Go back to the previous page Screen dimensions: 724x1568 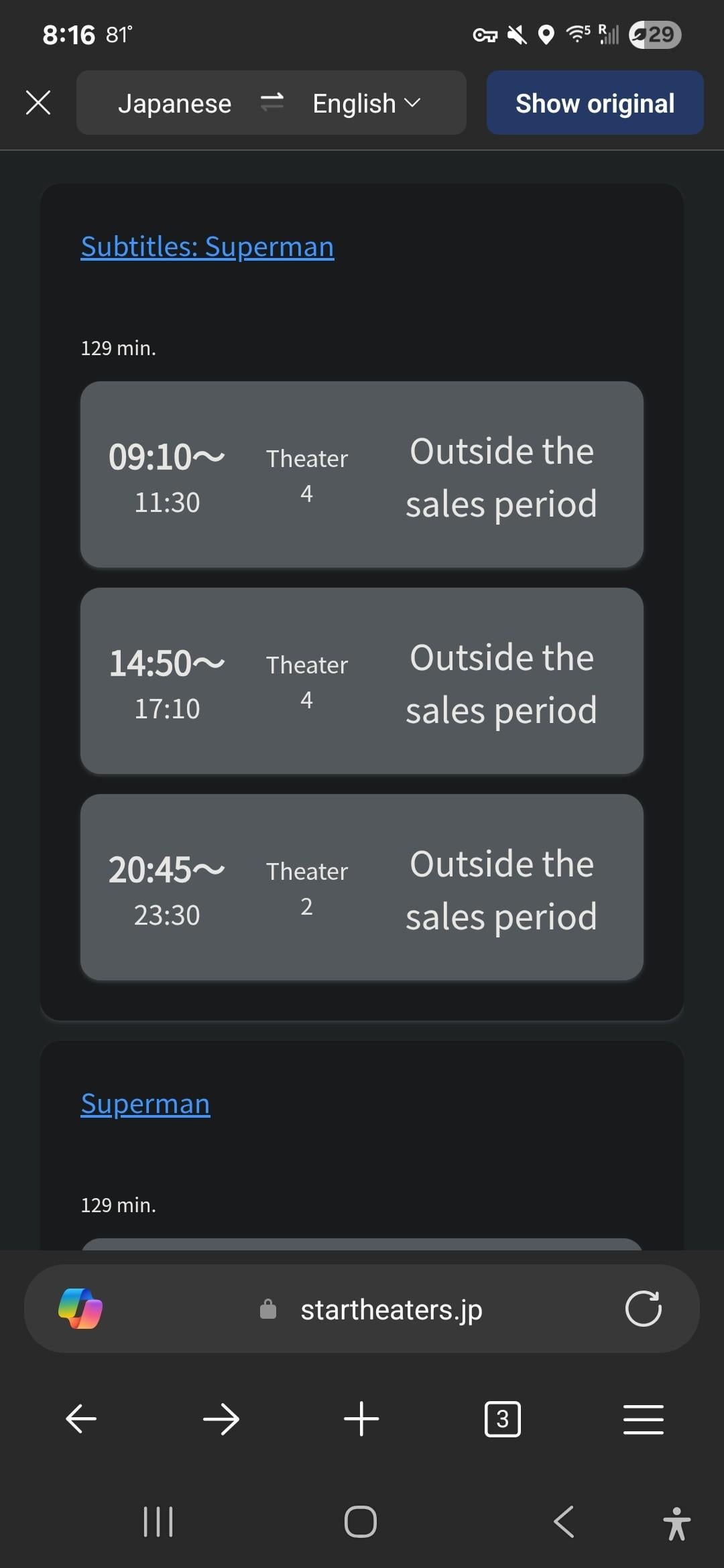click(x=81, y=1419)
